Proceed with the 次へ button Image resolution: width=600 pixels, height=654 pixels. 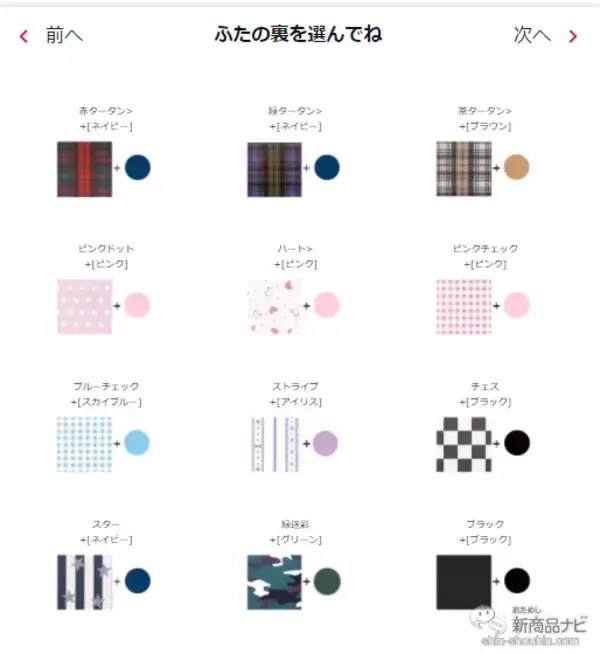[544, 35]
